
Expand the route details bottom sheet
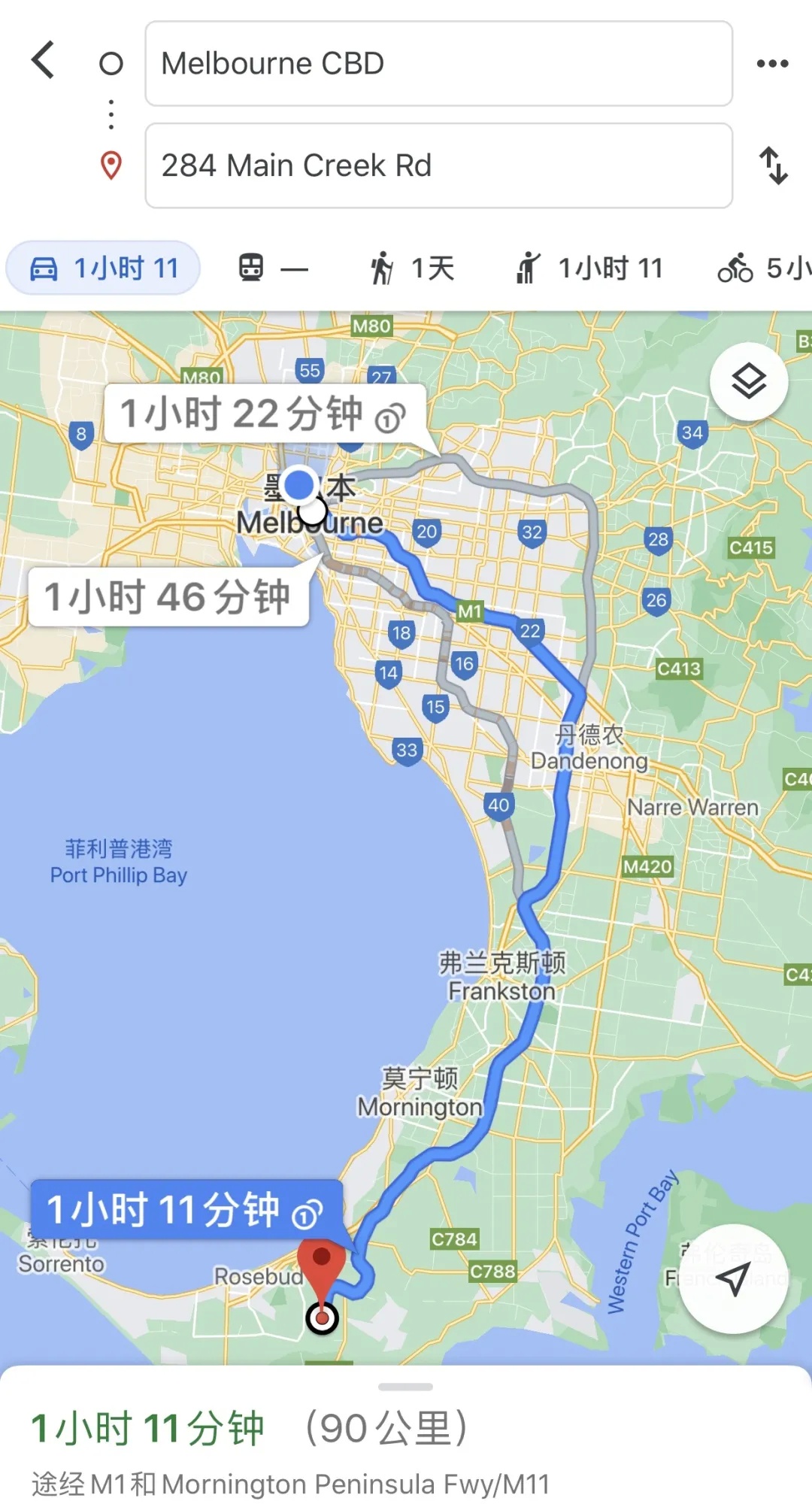click(x=406, y=1388)
